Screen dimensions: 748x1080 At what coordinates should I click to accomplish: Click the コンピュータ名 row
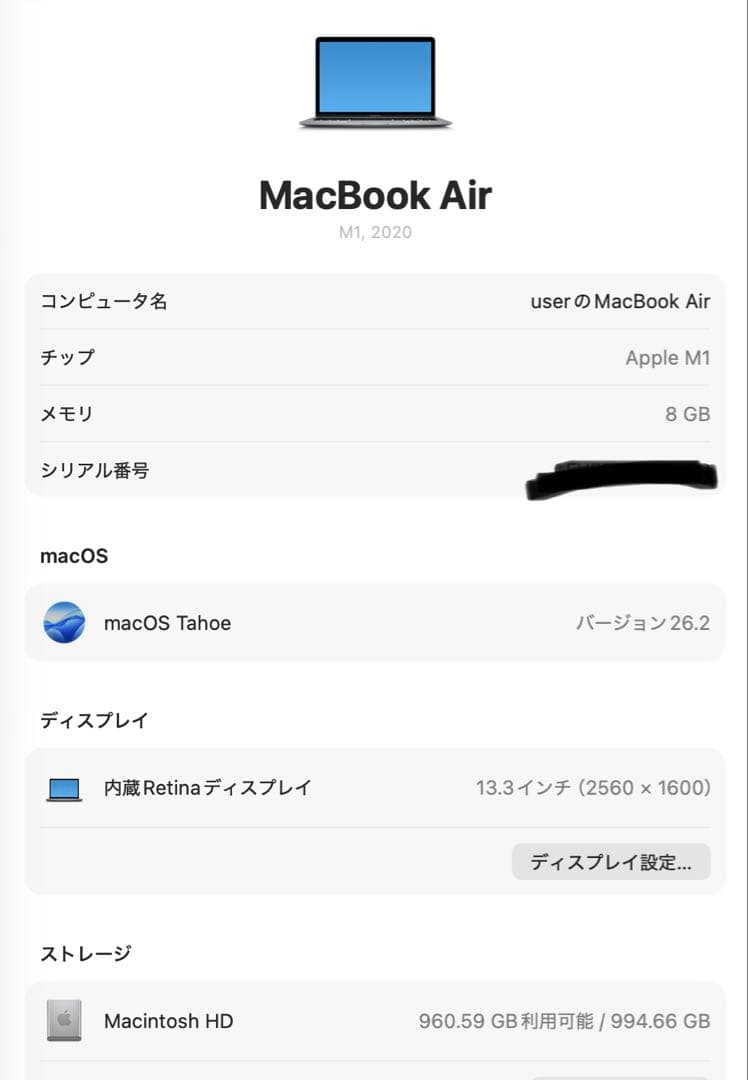pyautogui.click(x=374, y=301)
